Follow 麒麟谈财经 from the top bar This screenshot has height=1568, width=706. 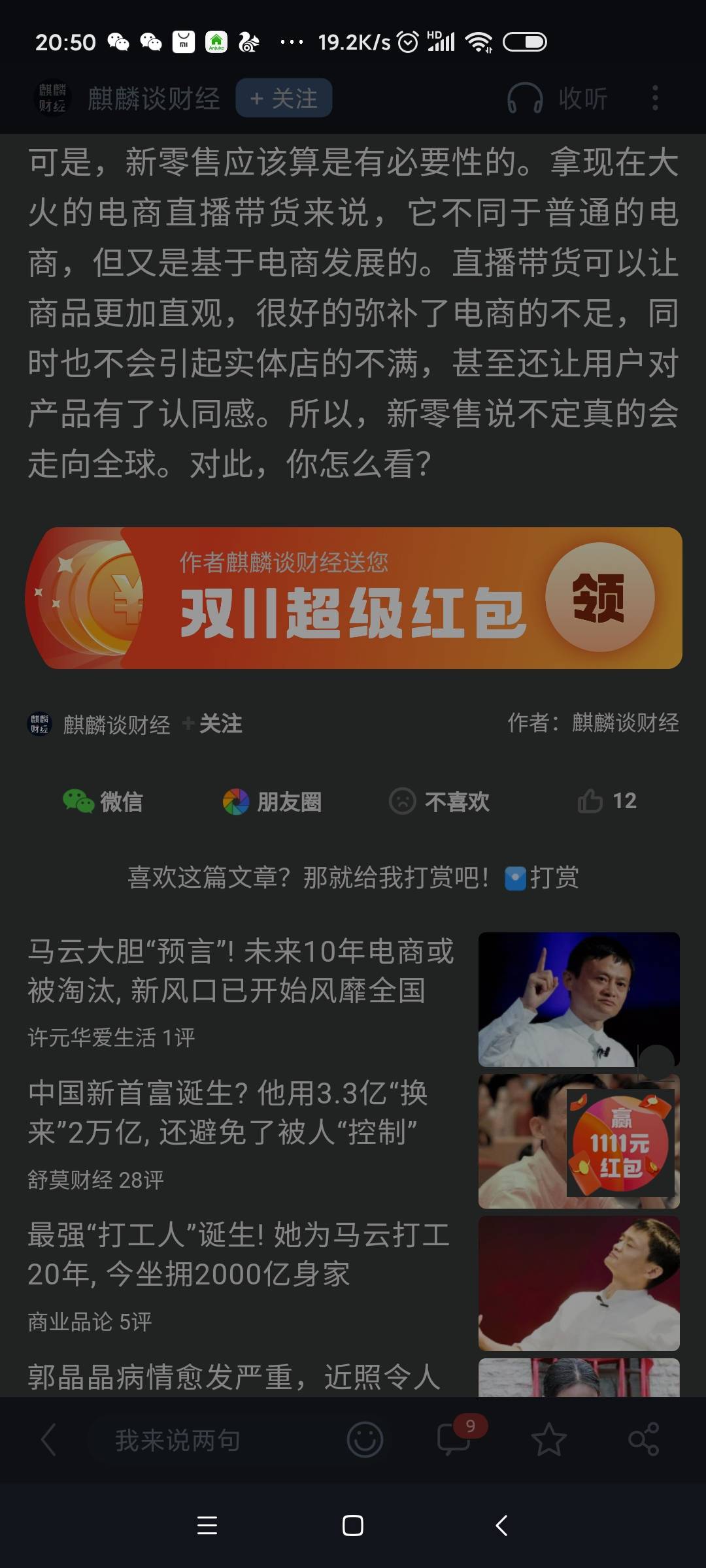click(284, 99)
